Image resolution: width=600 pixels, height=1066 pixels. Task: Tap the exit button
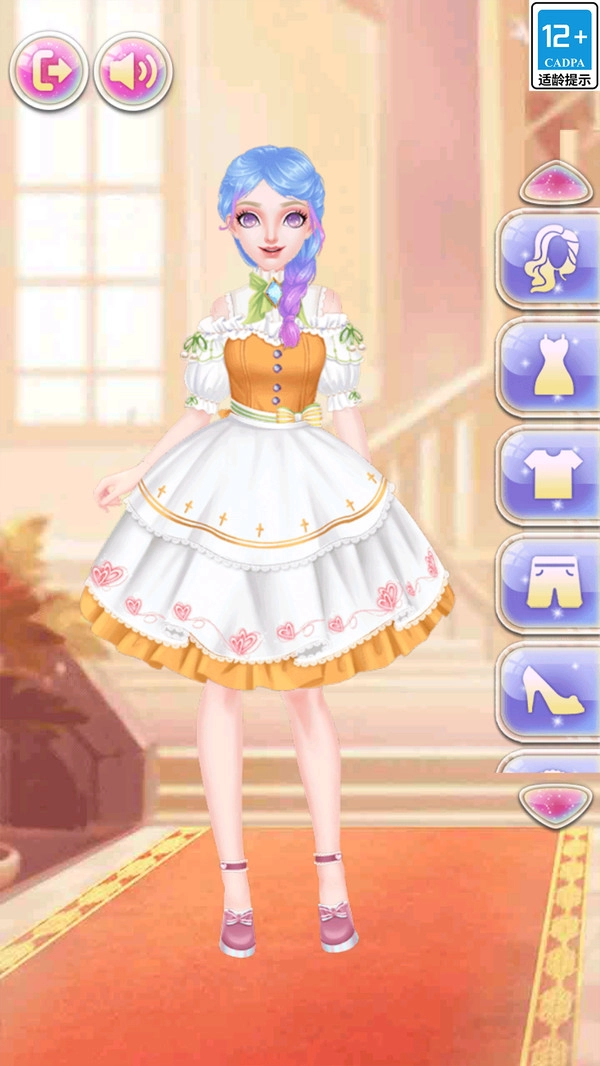pos(48,71)
